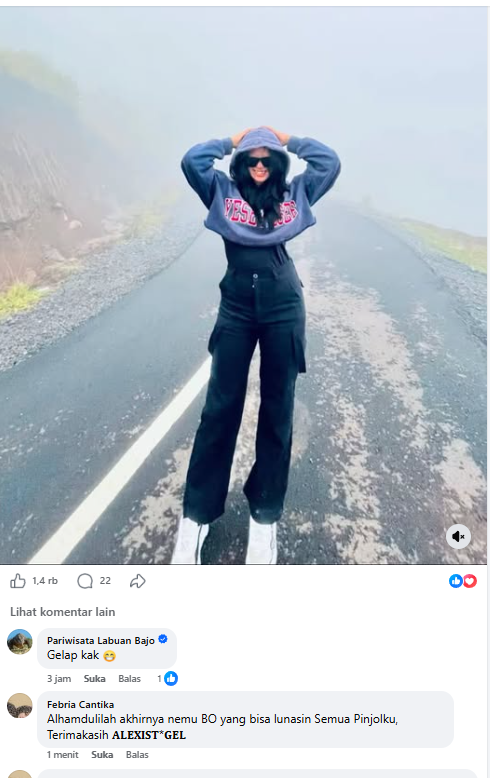Image resolution: width=490 pixels, height=778 pixels.
Task: Reply to Febria Cantika's comment
Action: pyautogui.click(x=137, y=754)
